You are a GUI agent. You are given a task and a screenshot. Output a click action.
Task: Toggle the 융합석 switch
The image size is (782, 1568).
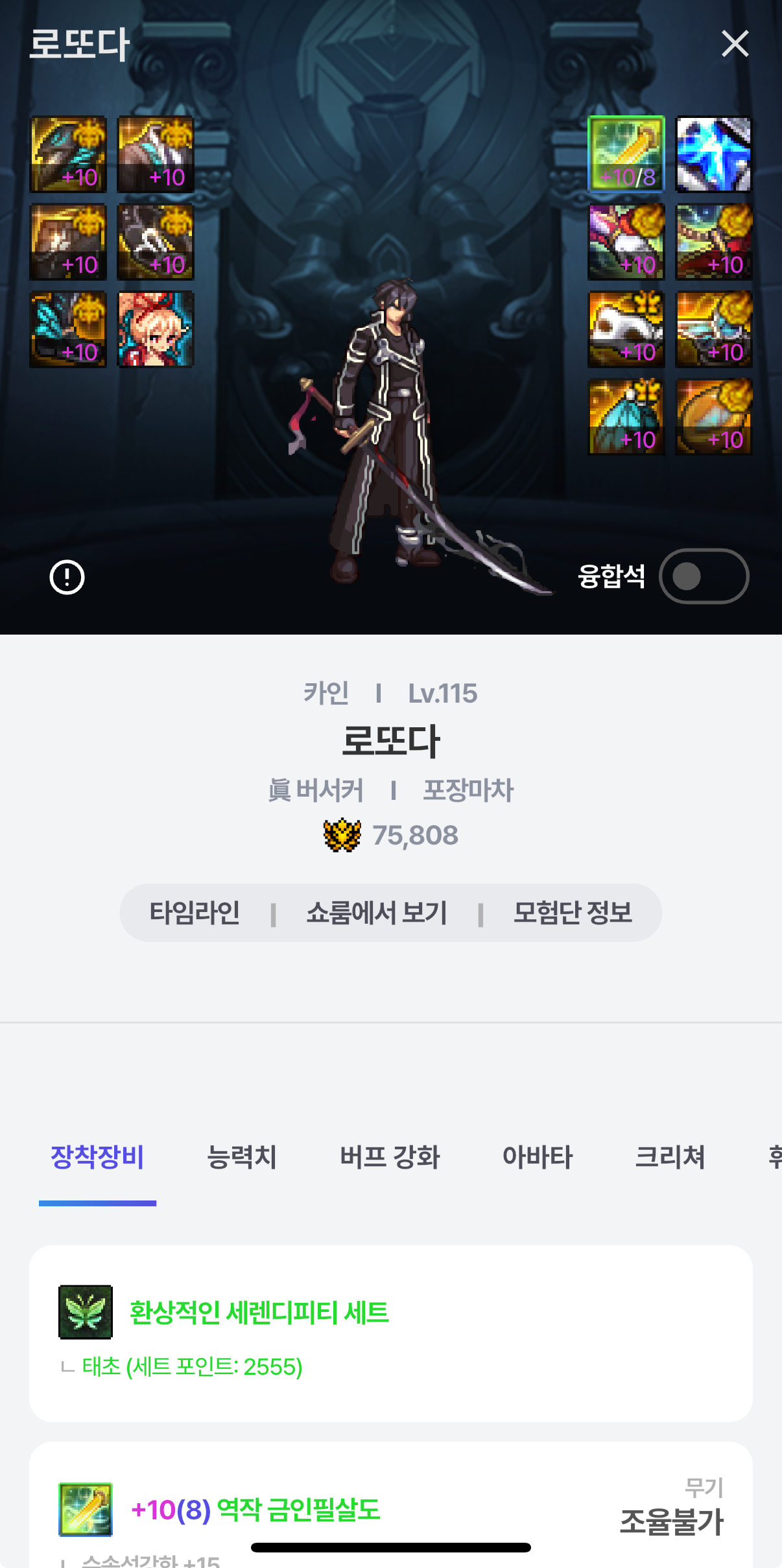tap(704, 576)
